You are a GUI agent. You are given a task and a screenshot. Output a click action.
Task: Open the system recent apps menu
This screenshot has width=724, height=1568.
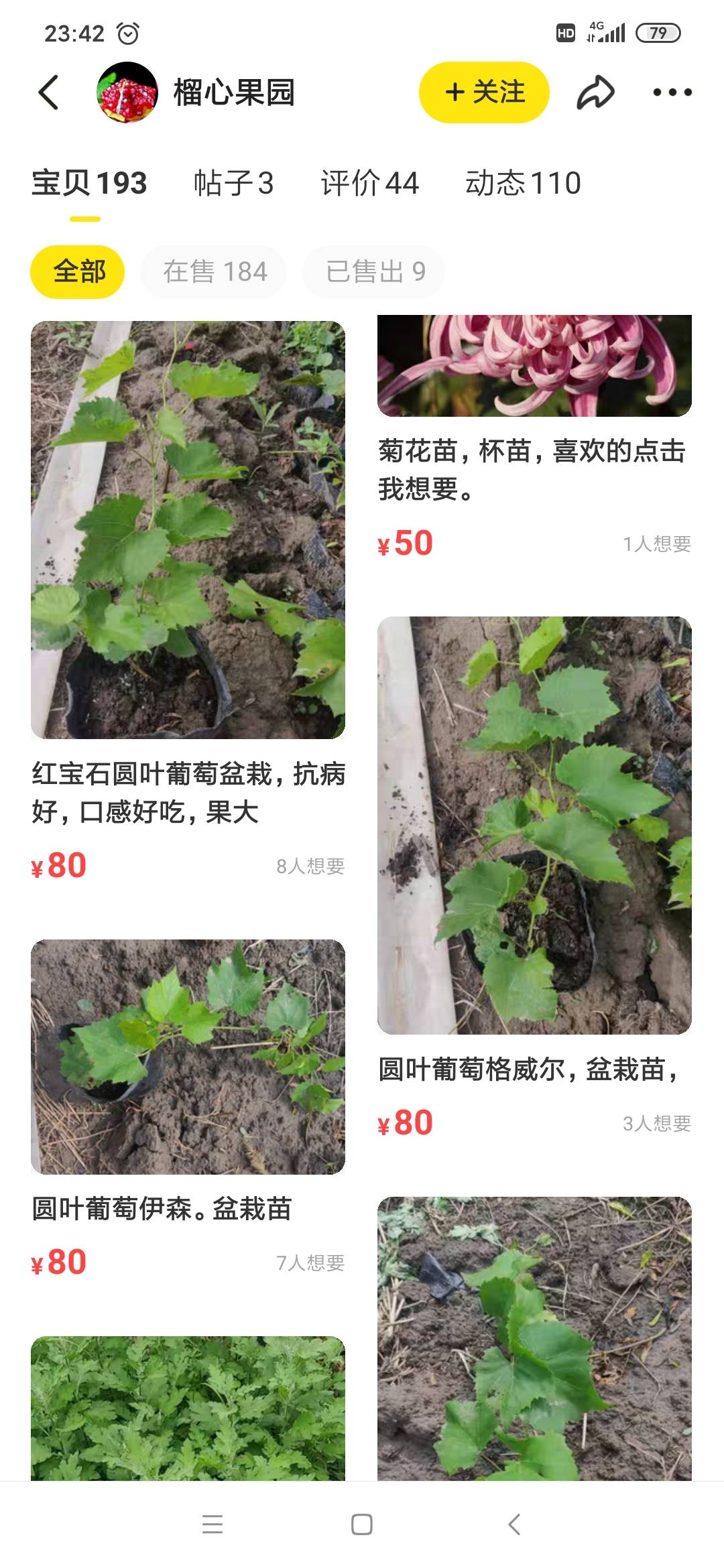[x=213, y=1524]
